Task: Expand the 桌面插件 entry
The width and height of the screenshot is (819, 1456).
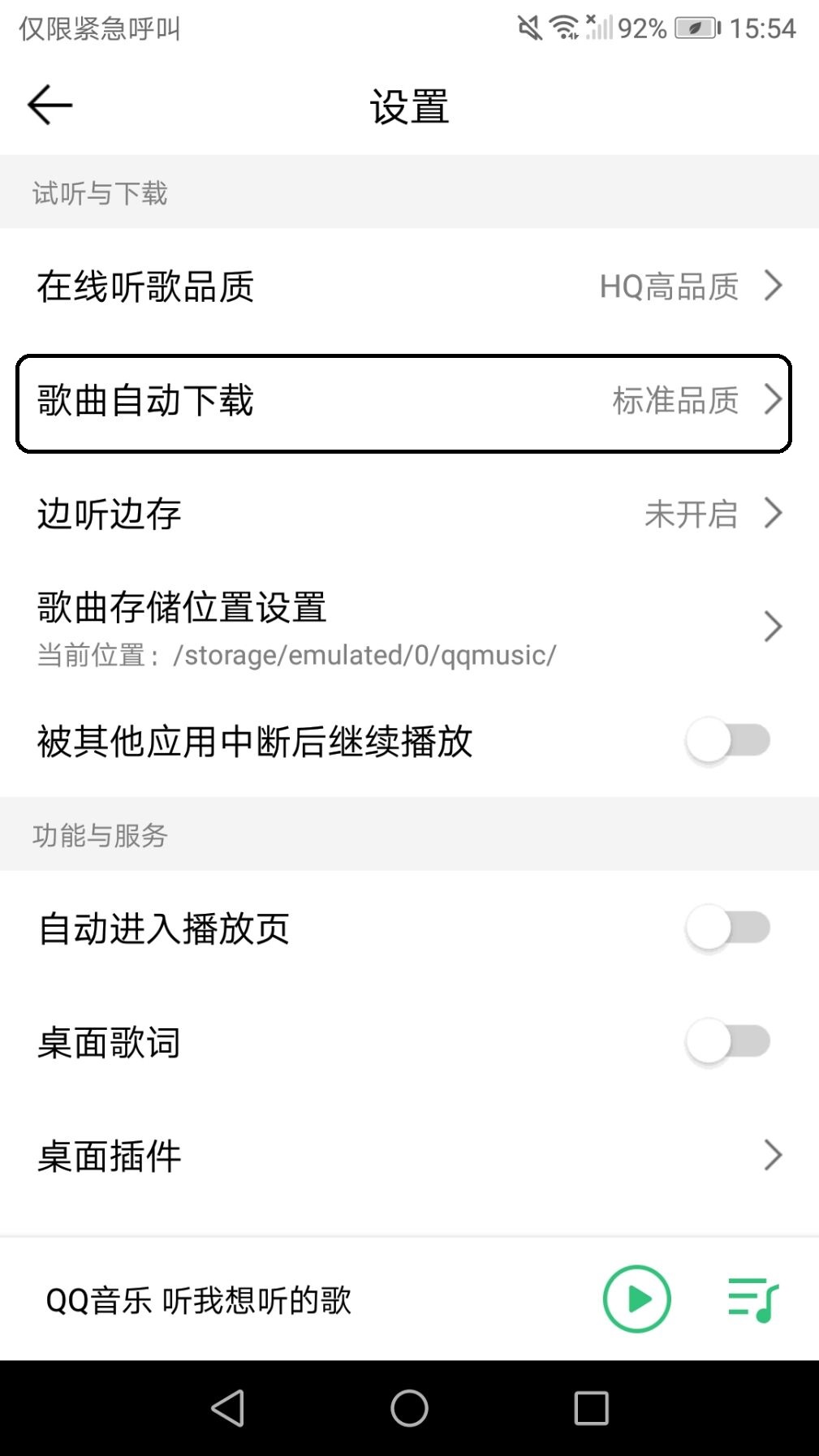Action: (774, 1156)
